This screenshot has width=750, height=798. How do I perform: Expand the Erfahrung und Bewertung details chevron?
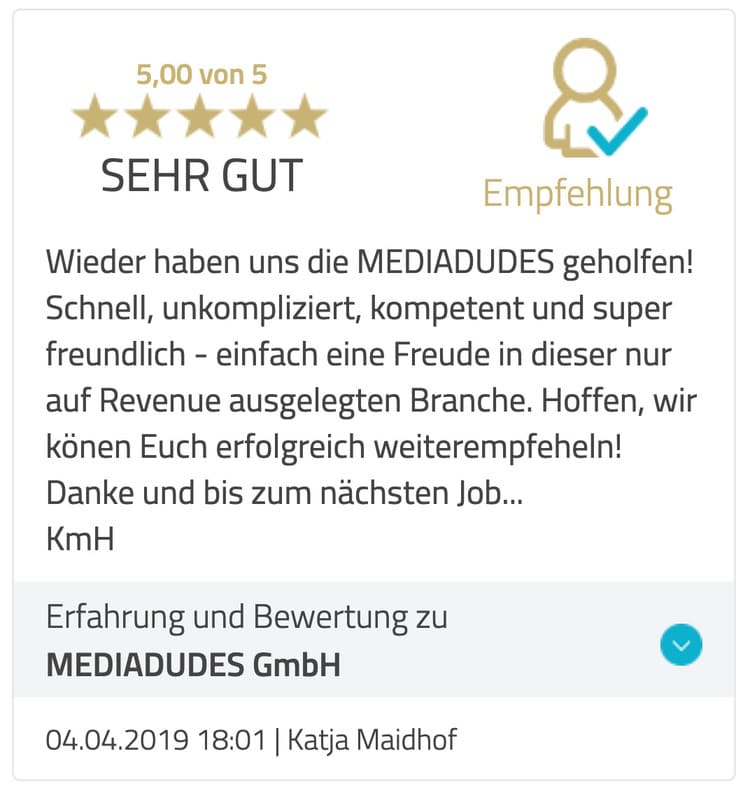pos(681,645)
